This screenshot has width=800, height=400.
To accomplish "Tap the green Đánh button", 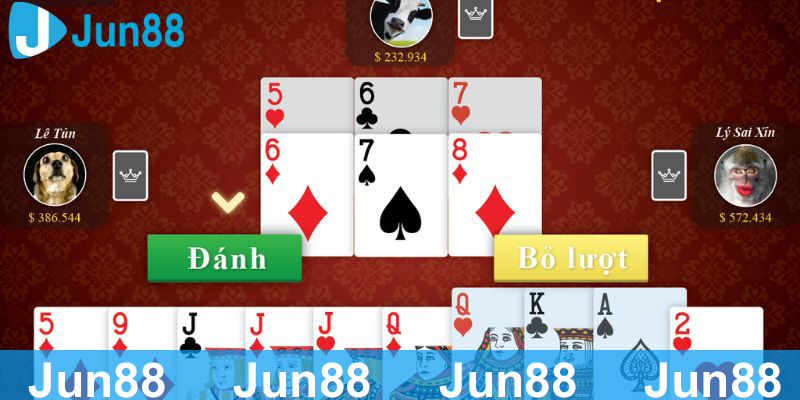I will (x=225, y=258).
